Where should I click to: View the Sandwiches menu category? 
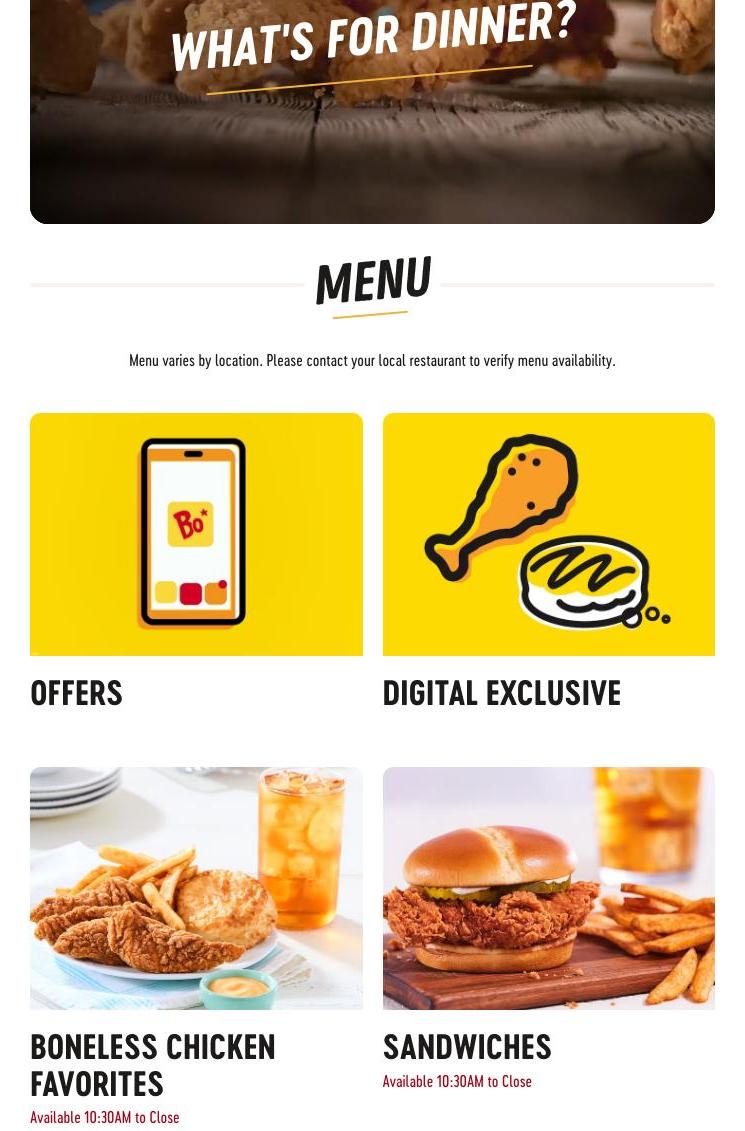pyautogui.click(x=548, y=888)
